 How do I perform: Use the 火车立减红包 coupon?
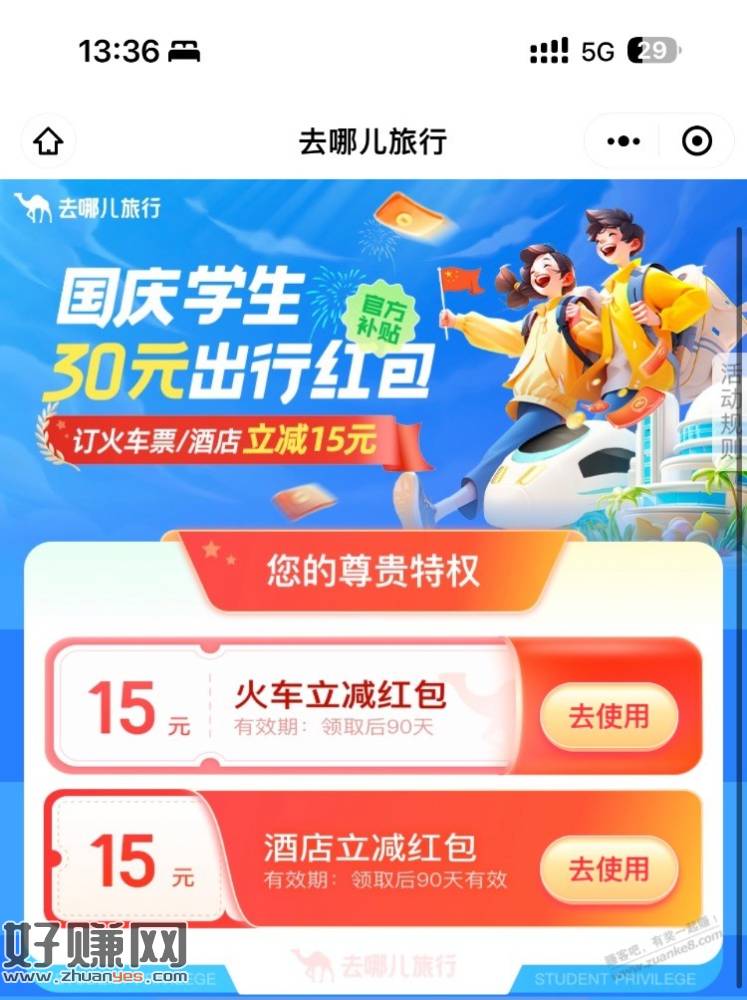pyautogui.click(x=608, y=716)
